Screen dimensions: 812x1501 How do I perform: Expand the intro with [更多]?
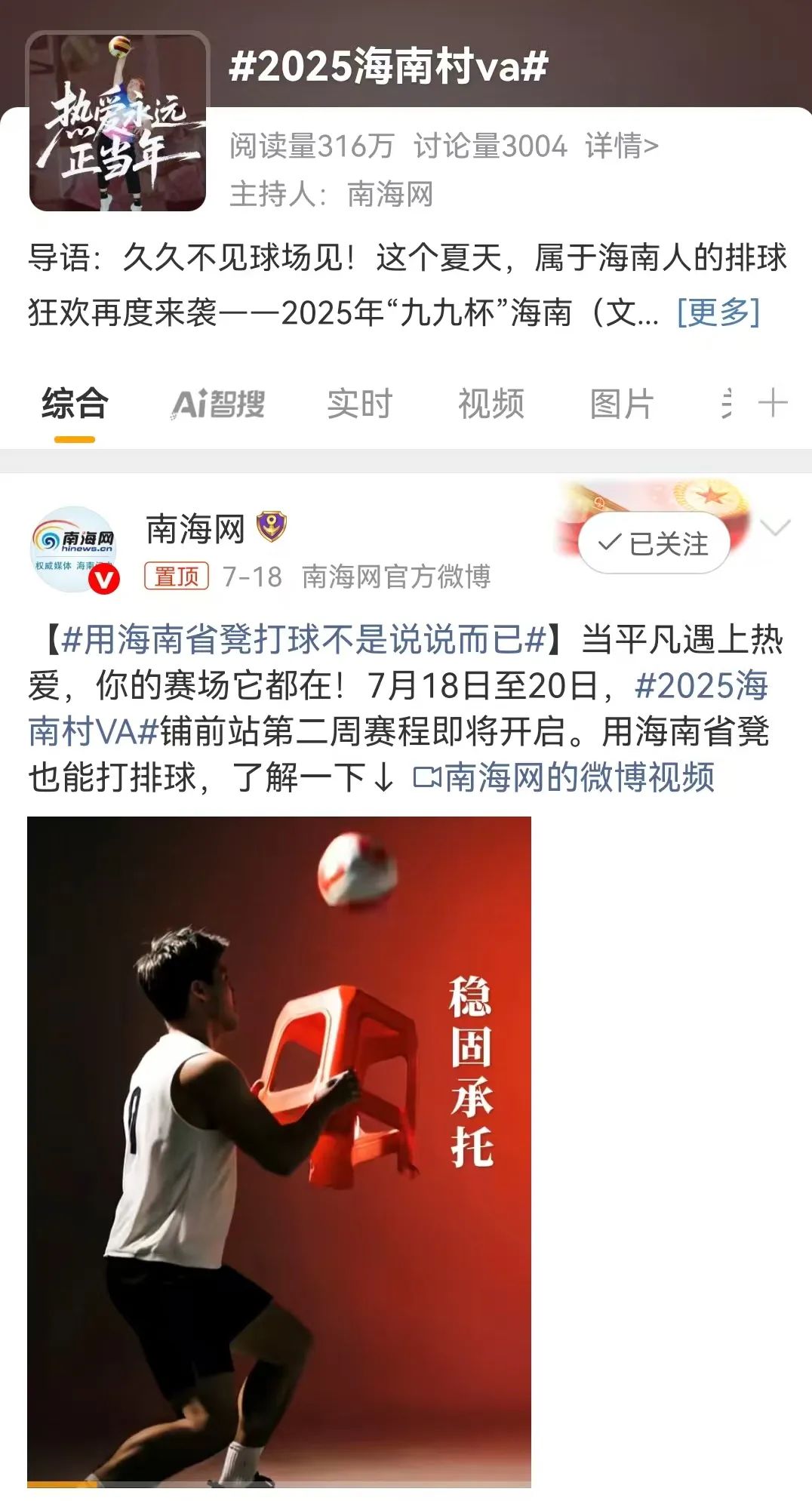pyautogui.click(x=718, y=312)
